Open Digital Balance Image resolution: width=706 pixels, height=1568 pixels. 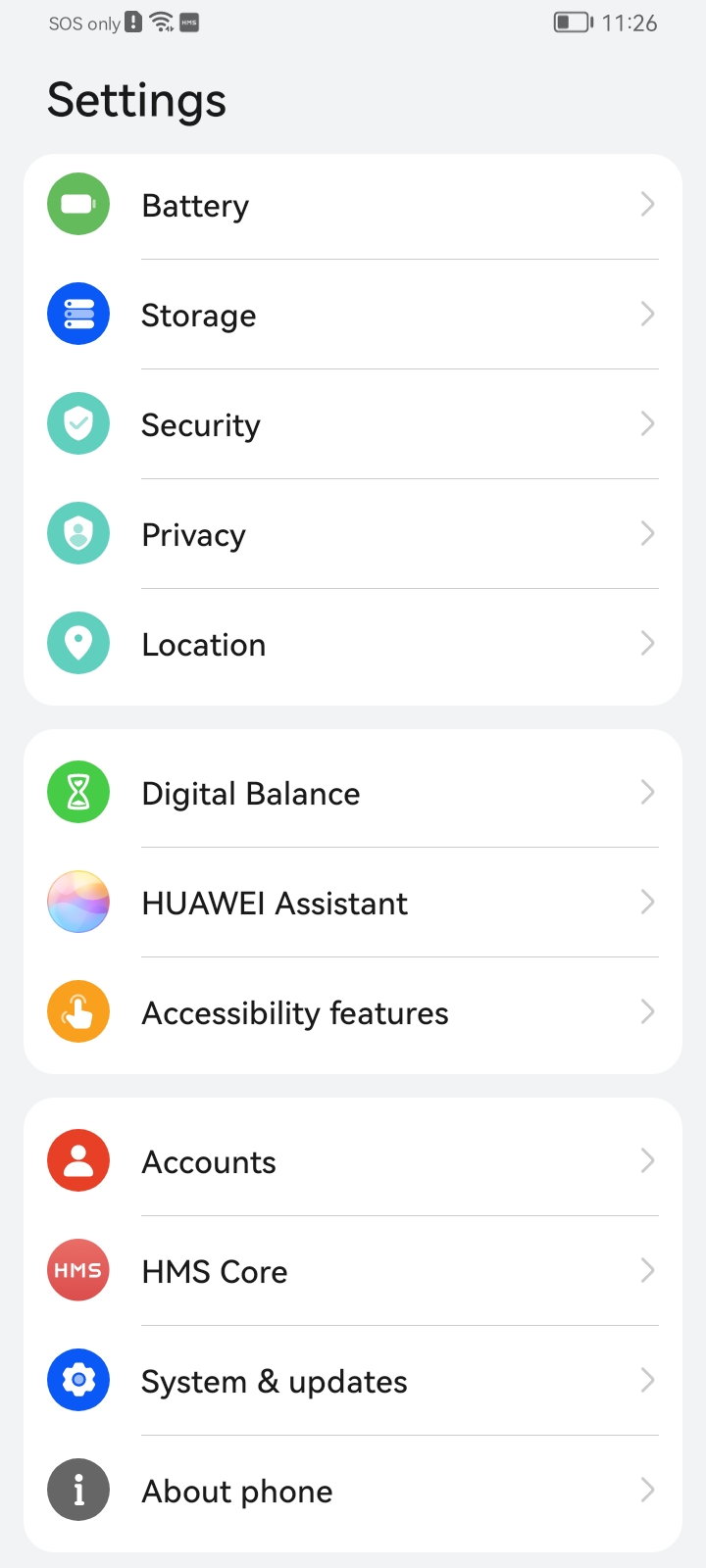point(353,793)
